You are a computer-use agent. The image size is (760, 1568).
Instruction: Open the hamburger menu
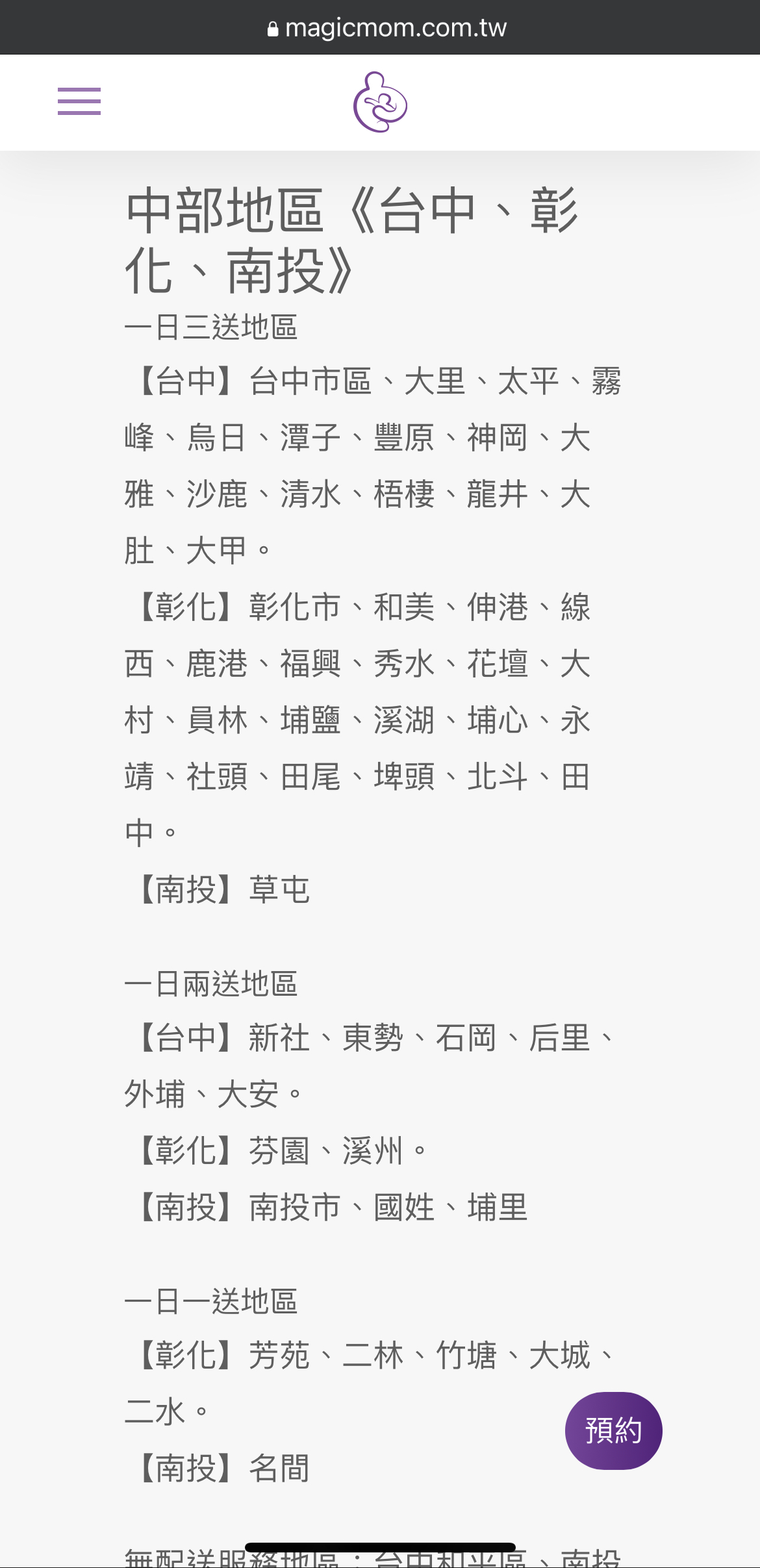pos(79,101)
